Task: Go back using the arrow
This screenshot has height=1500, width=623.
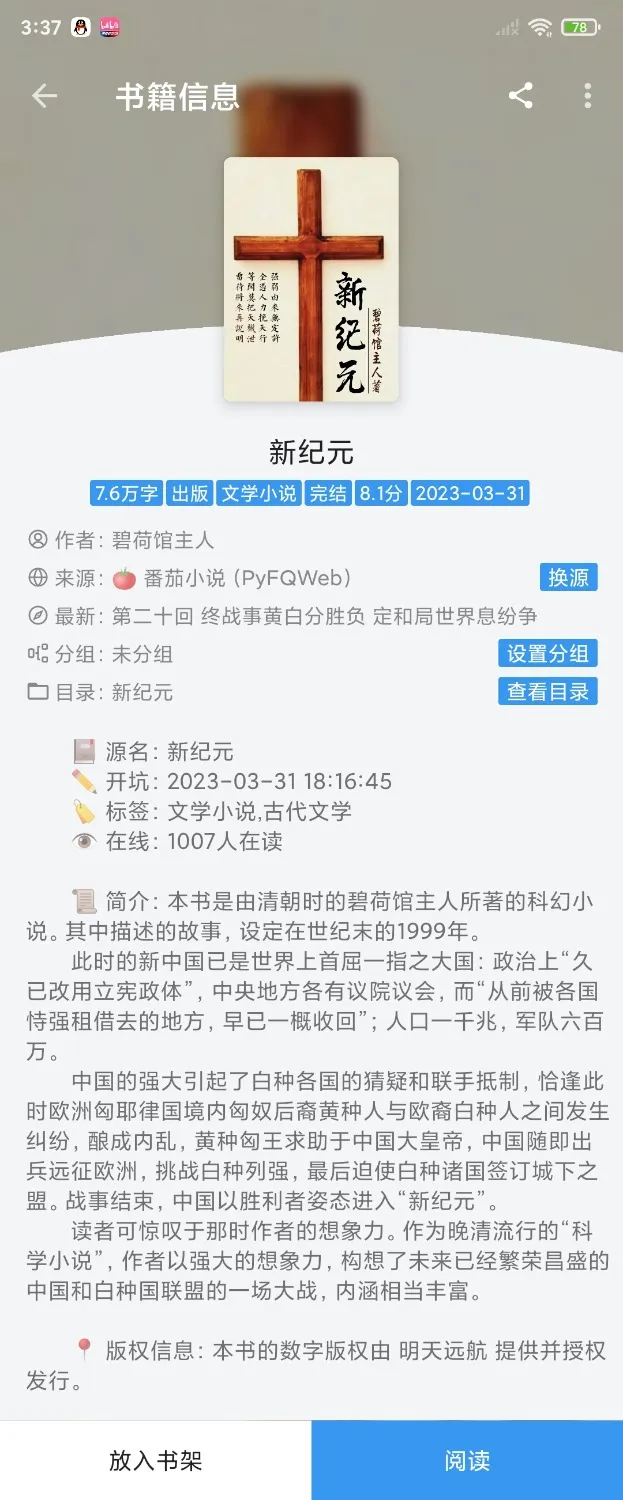Action: pyautogui.click(x=45, y=96)
